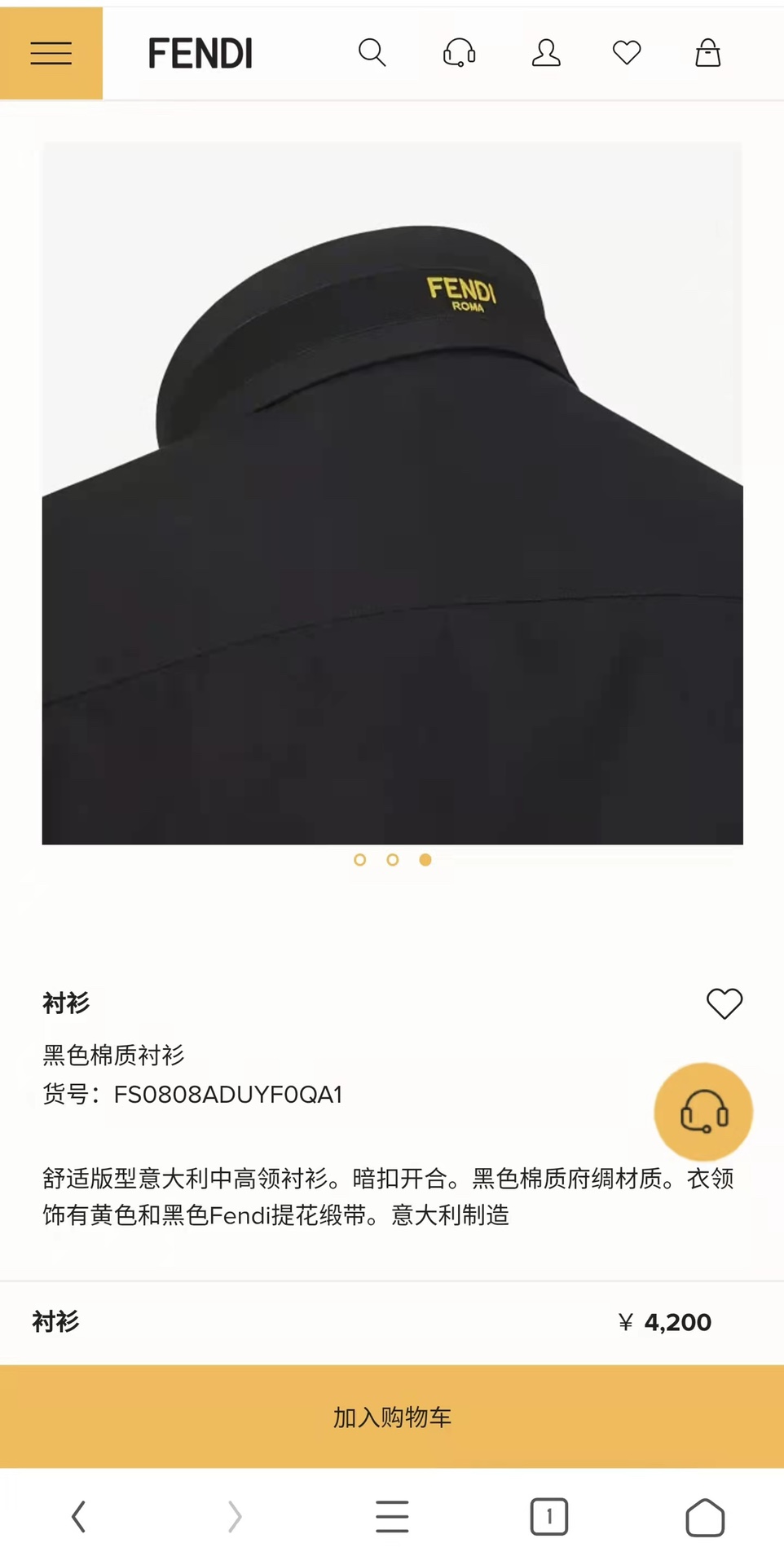The height and width of the screenshot is (1565, 784).
Task: Open the account profile icon
Action: (x=546, y=53)
